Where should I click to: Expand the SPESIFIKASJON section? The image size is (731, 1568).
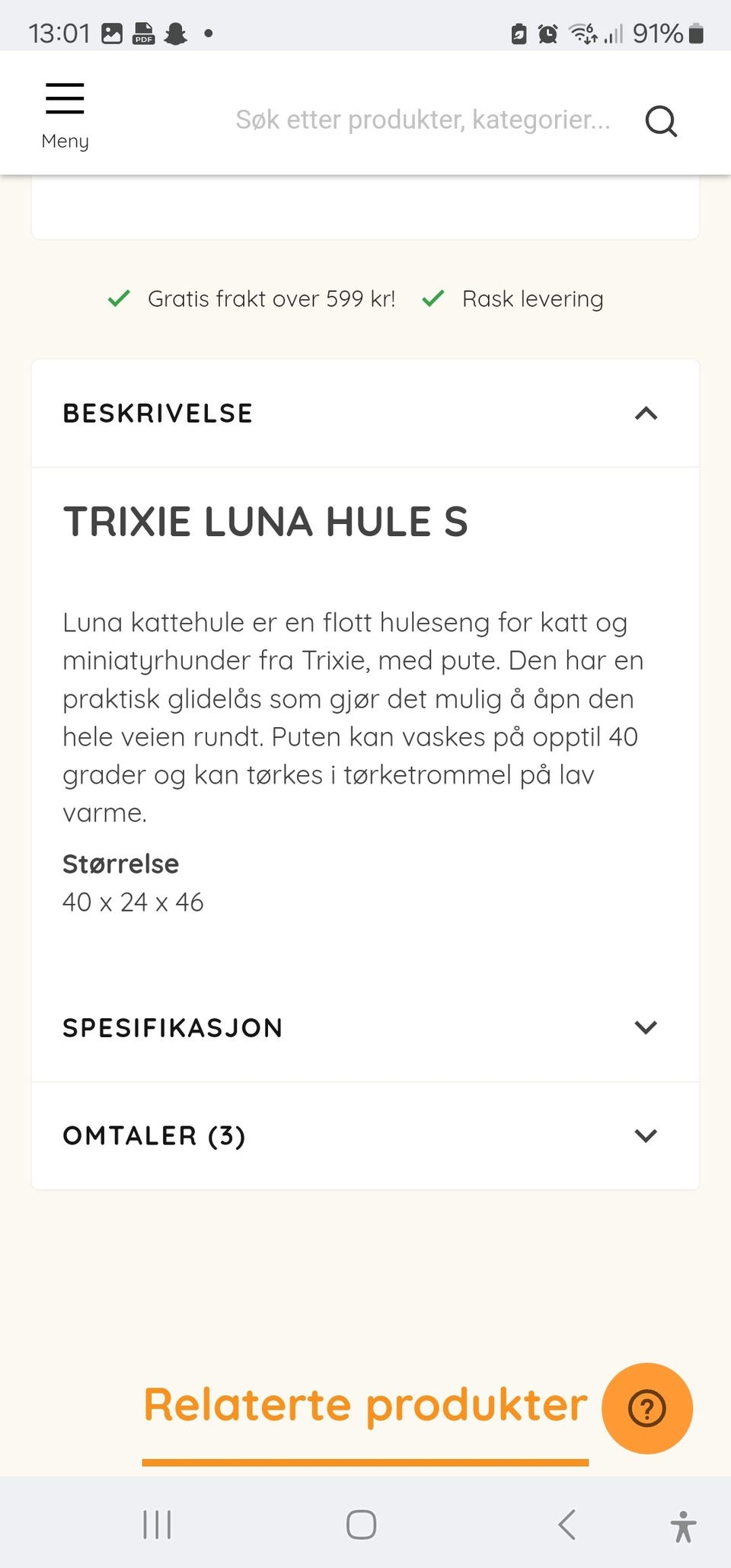(x=646, y=1027)
